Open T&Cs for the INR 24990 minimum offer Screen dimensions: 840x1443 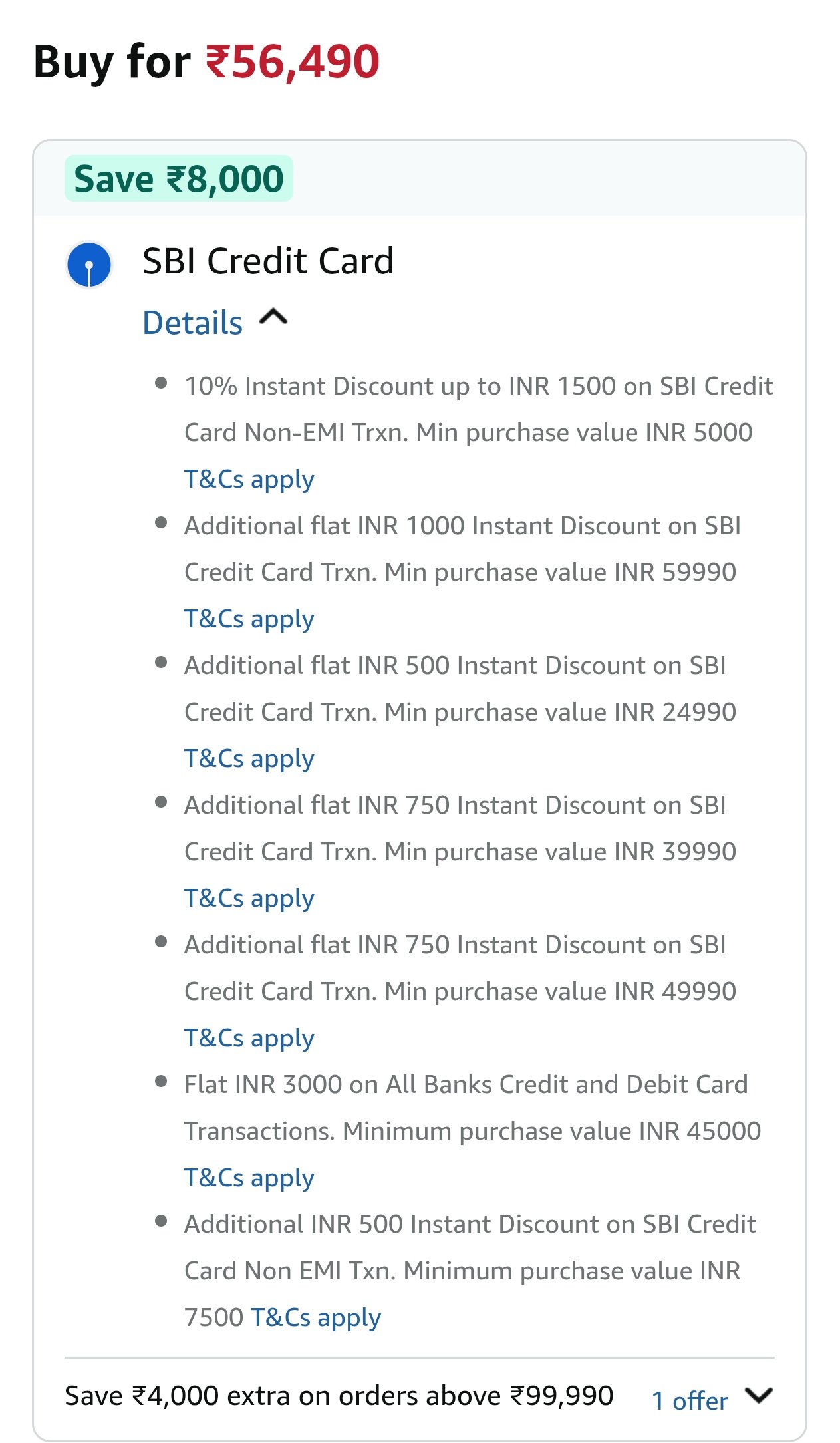[x=249, y=758]
